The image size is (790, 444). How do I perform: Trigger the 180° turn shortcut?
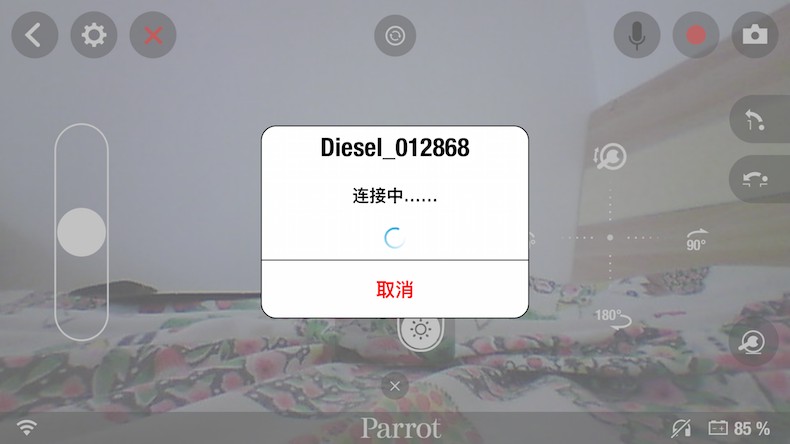pyautogui.click(x=613, y=317)
